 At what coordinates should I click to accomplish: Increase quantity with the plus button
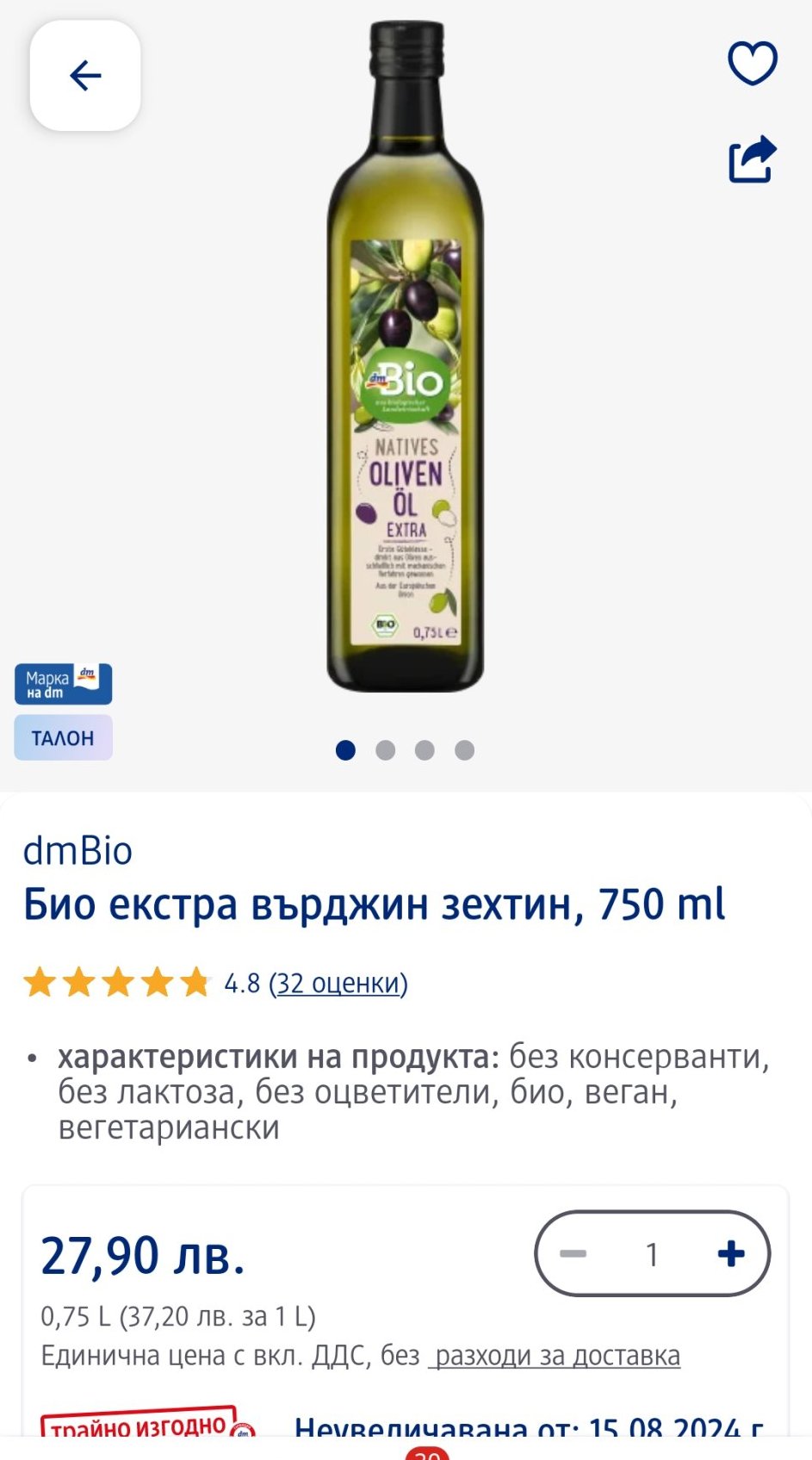point(731,1254)
